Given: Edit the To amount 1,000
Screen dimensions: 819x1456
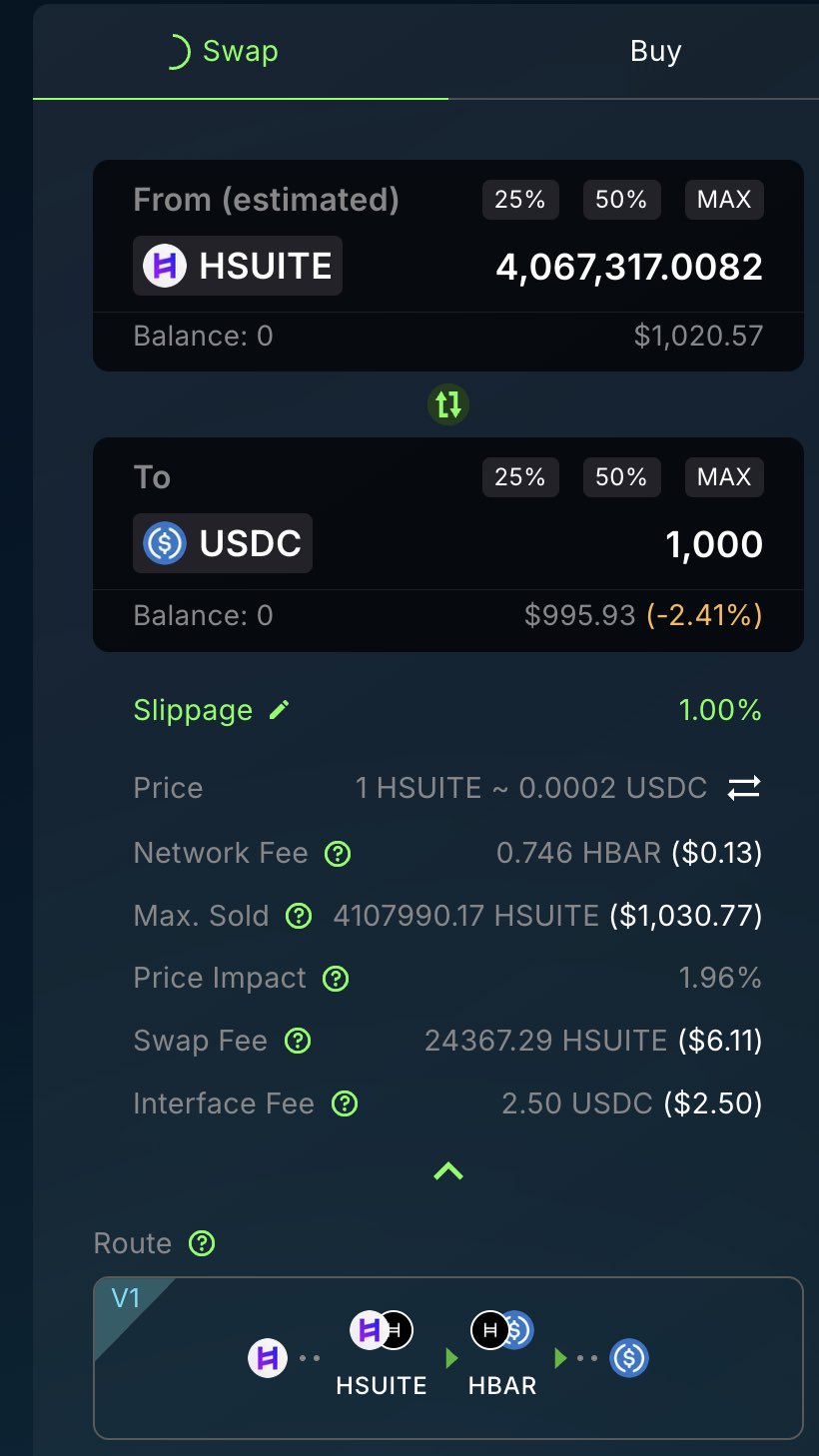Looking at the screenshot, I should point(714,544).
